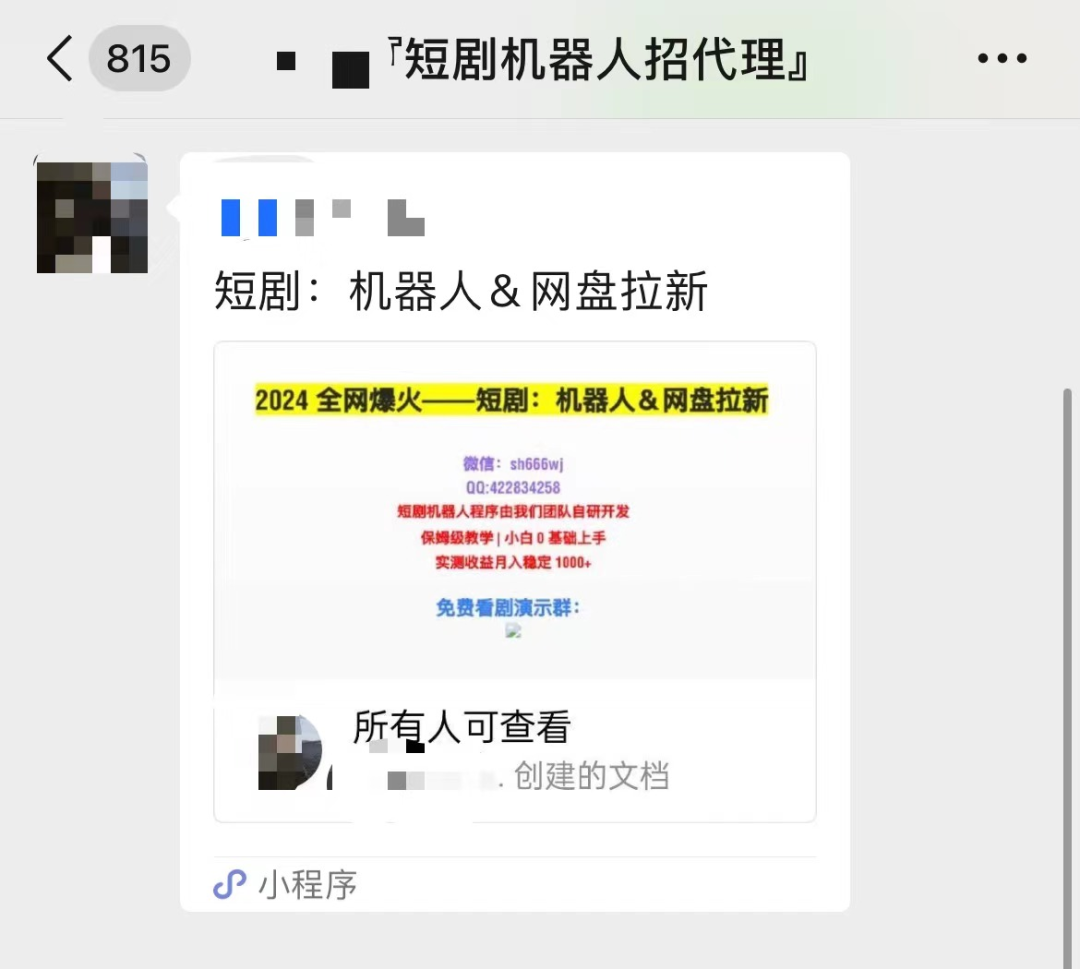Open the sender's profile avatar
The image size is (1080, 969).
coord(92,216)
